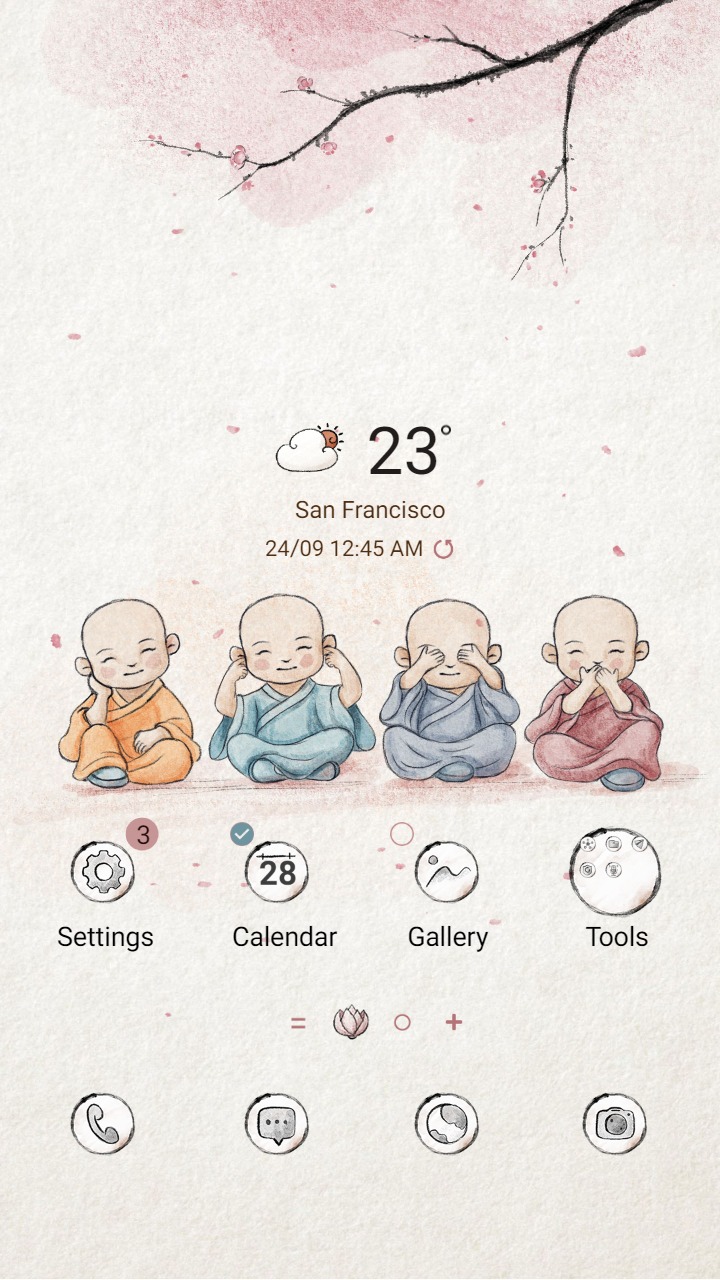Viewport: 720px width, 1280px height.
Task: Dismiss the checkmark badge on Calendar
Action: [x=241, y=833]
